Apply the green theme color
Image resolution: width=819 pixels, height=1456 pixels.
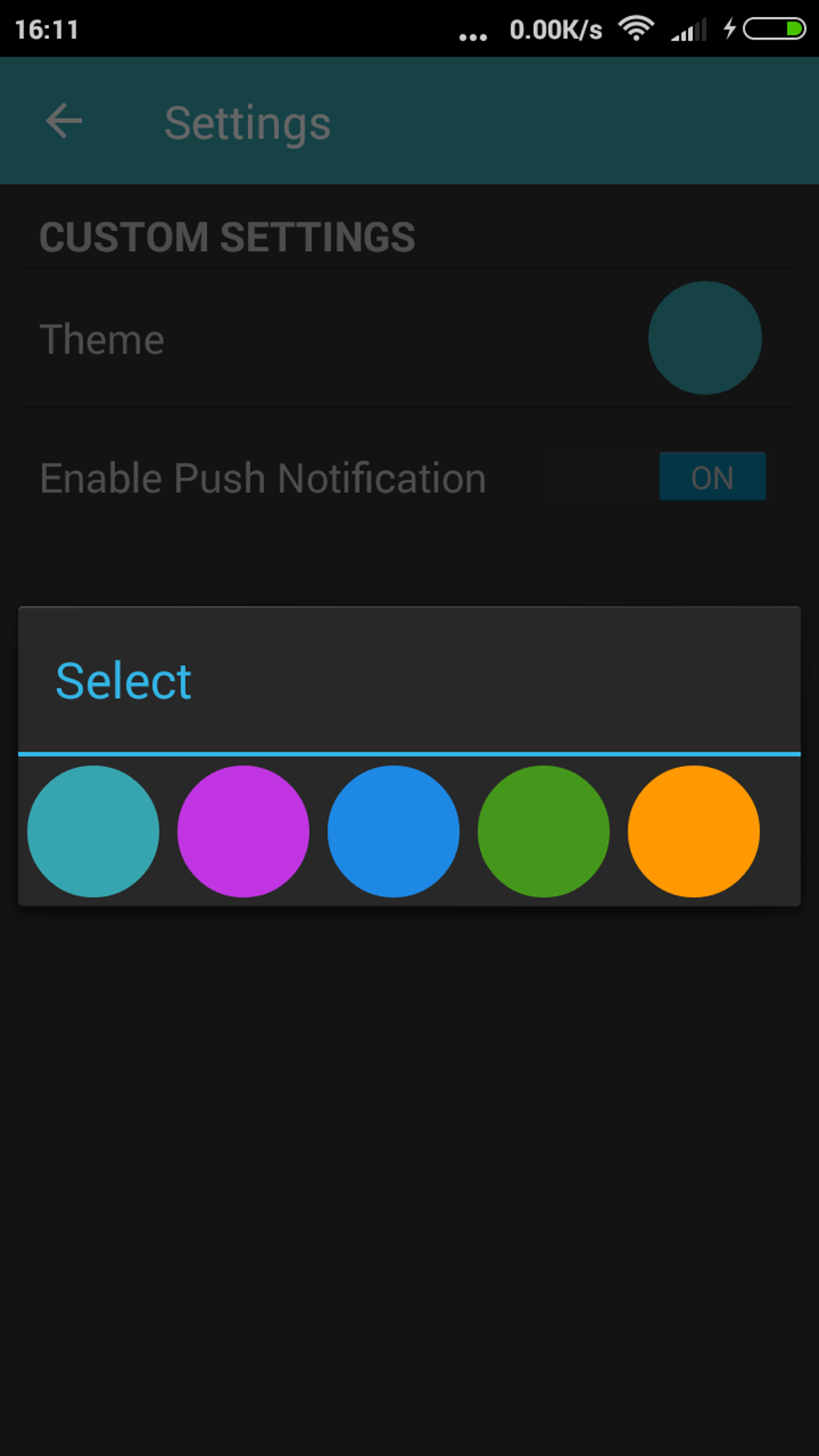tap(544, 830)
